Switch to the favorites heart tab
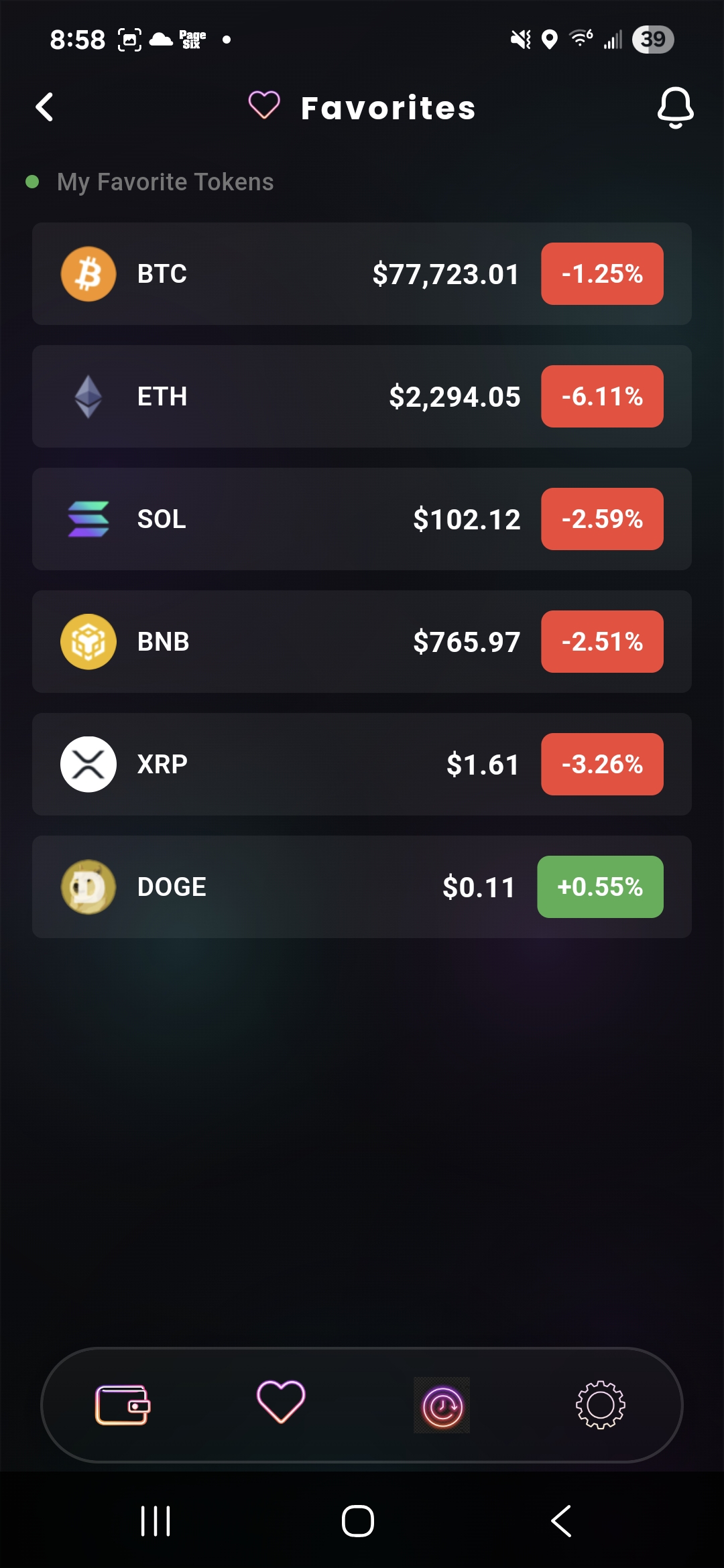This screenshot has height=1568, width=724. click(281, 1402)
